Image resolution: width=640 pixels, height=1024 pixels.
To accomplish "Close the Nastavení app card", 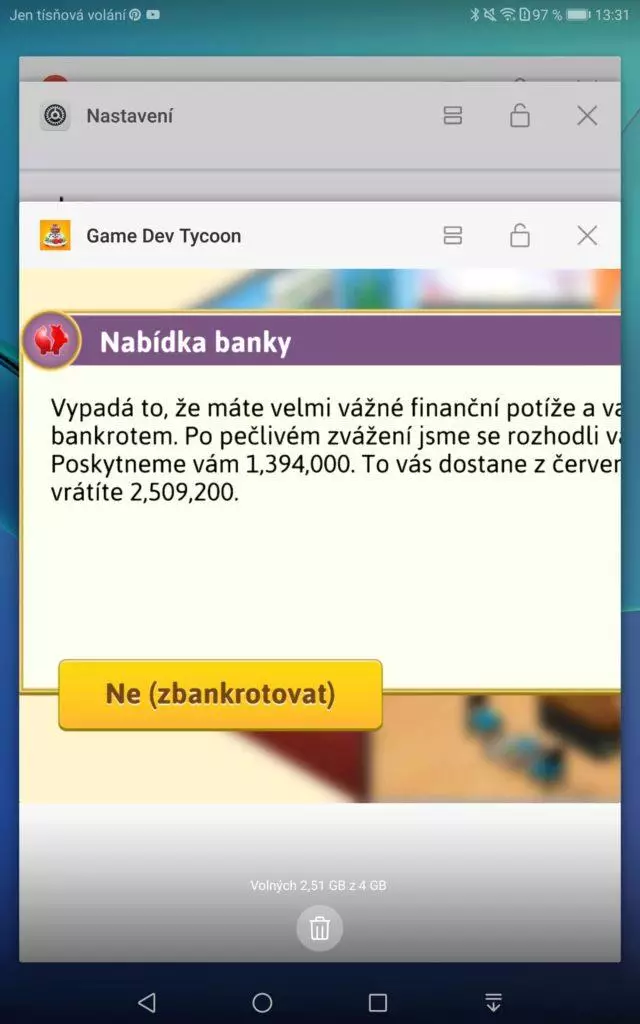I will click(x=587, y=116).
